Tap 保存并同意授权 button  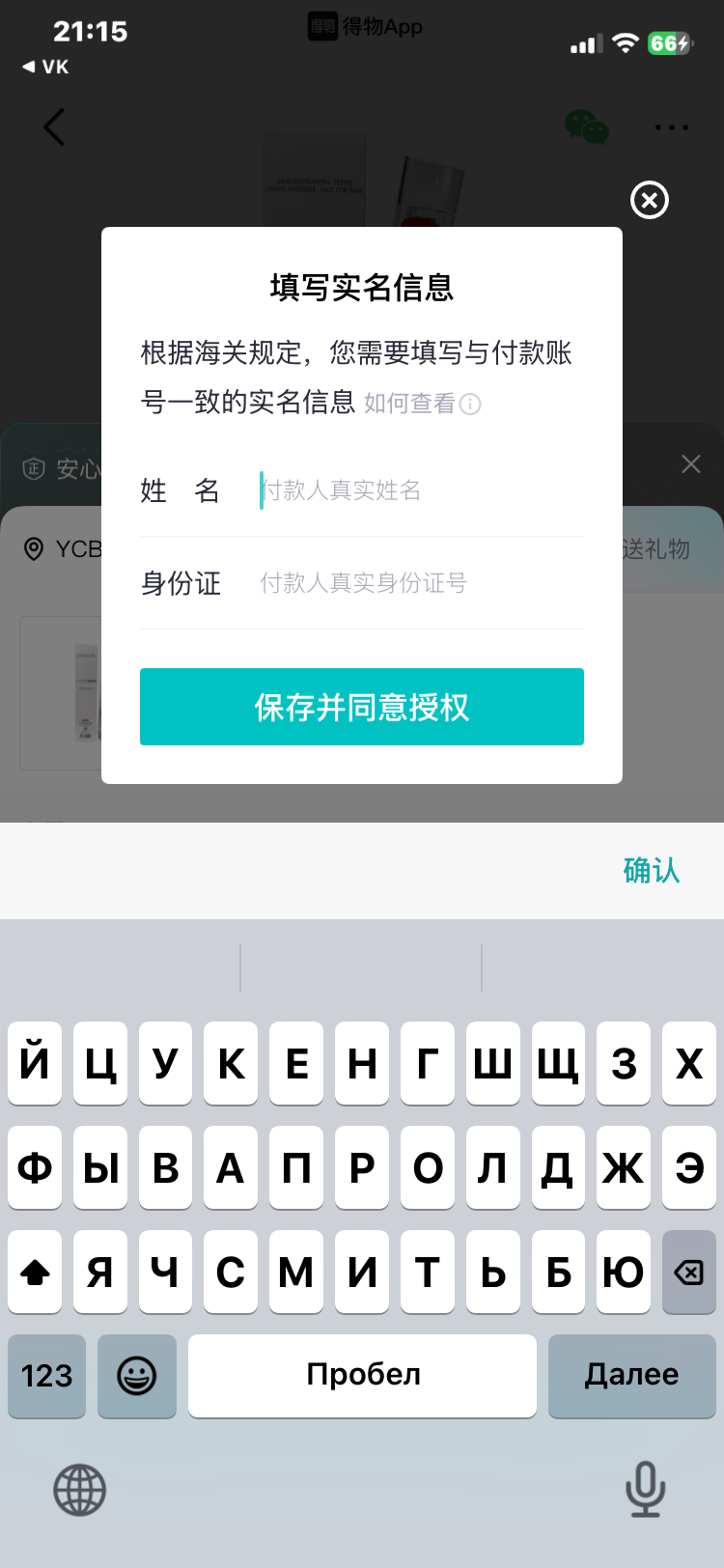click(x=362, y=707)
